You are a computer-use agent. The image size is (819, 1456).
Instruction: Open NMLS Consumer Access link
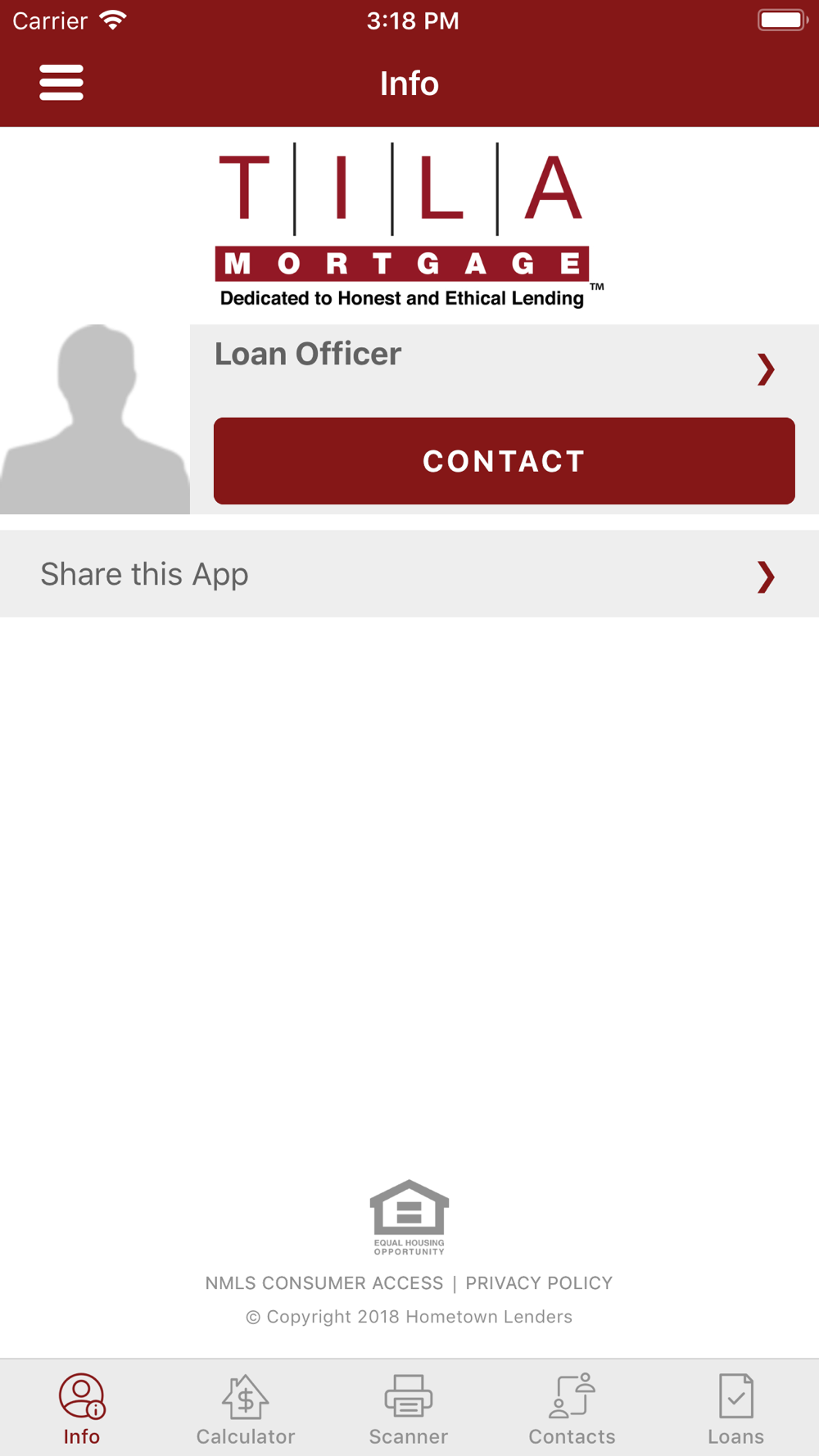pos(324,1283)
